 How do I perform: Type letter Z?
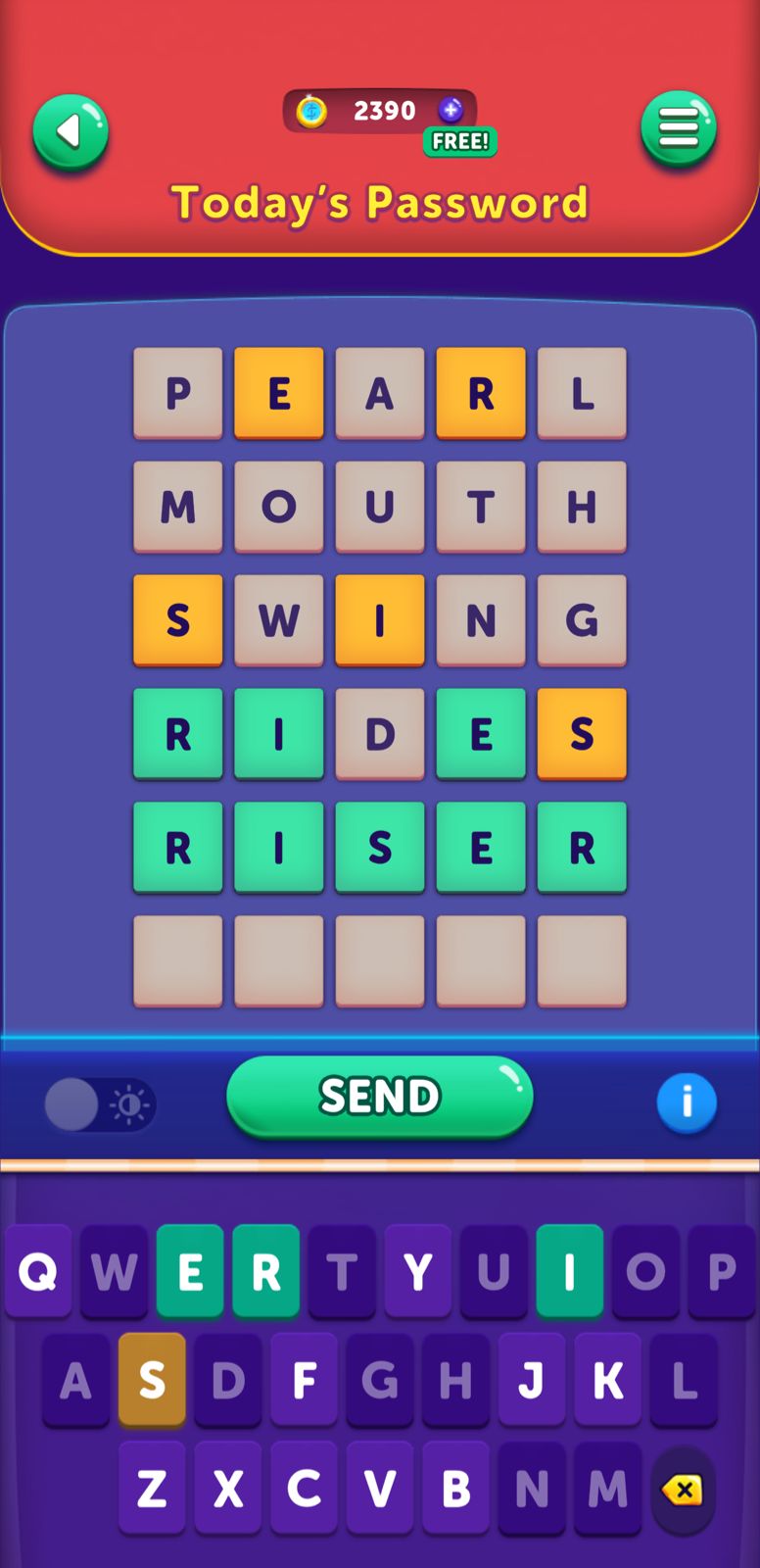(x=152, y=1489)
